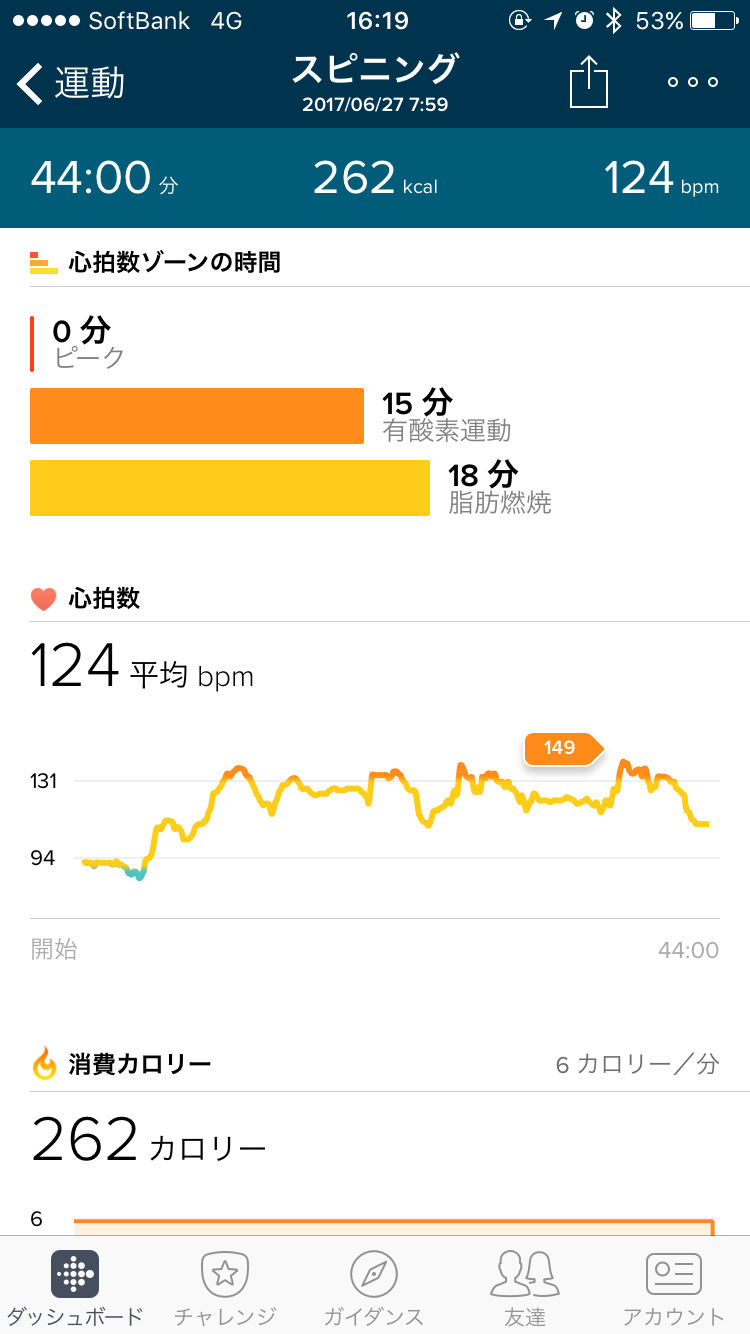Open the three-dot overflow menu

tap(693, 82)
